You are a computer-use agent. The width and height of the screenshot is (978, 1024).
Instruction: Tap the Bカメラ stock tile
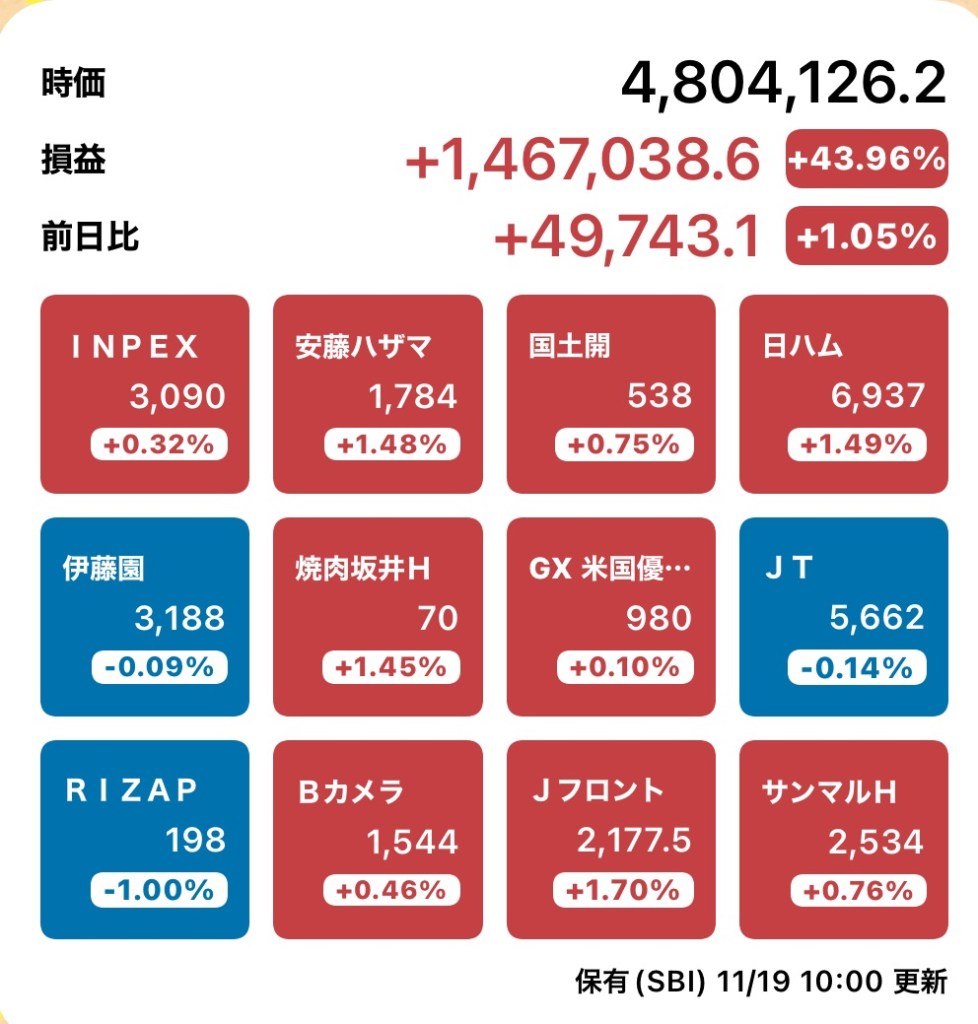377,839
